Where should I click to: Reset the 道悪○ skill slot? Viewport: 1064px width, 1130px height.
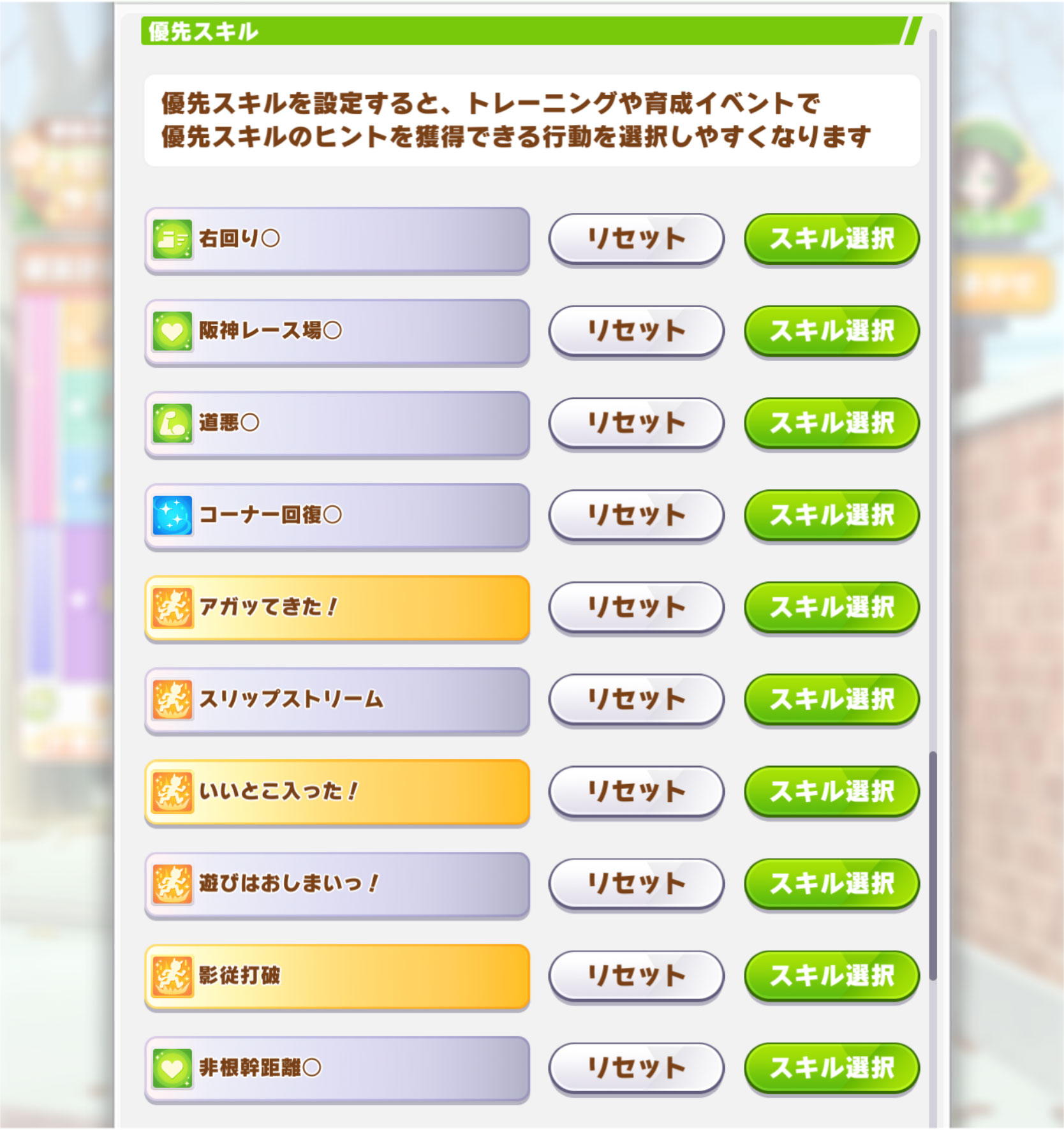636,423
